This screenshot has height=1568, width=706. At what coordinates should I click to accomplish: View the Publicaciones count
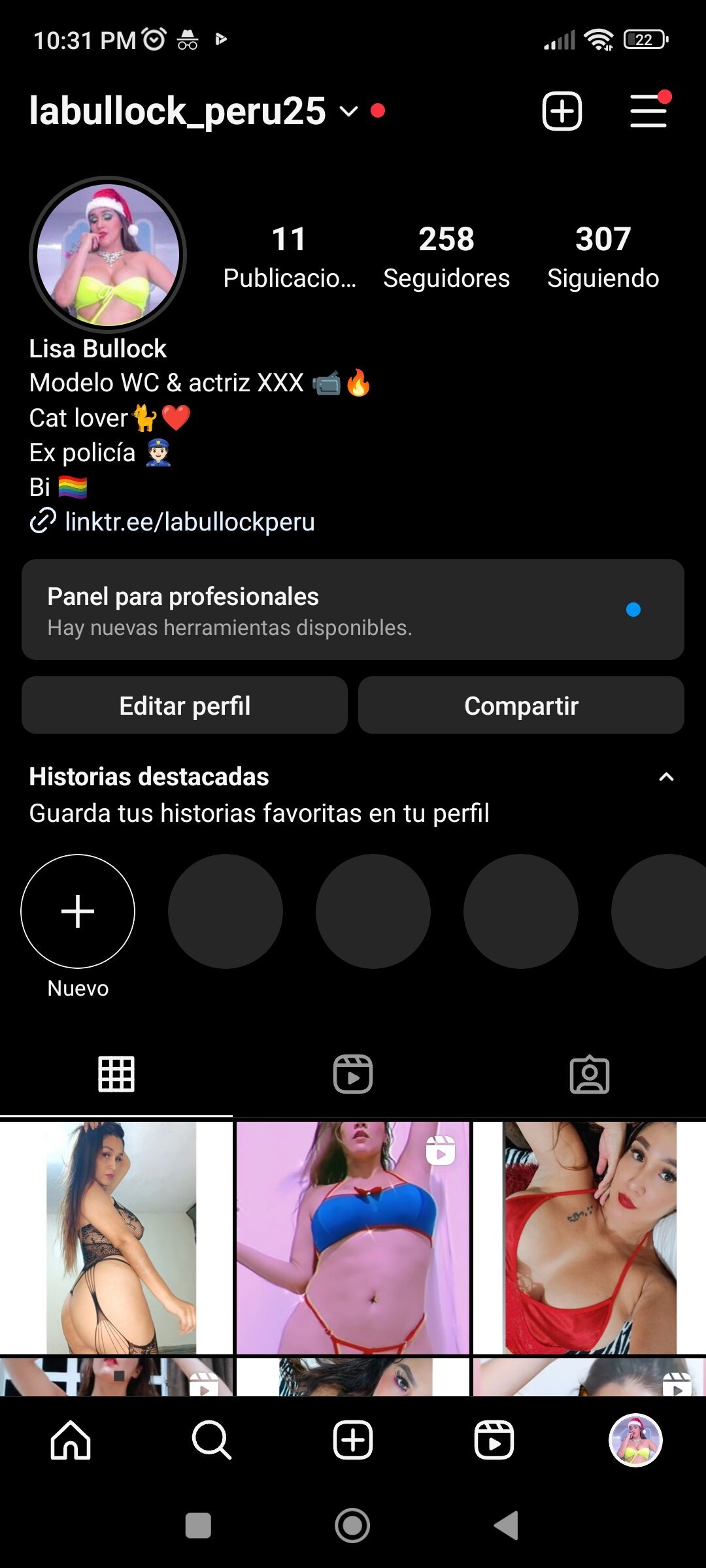tap(289, 256)
